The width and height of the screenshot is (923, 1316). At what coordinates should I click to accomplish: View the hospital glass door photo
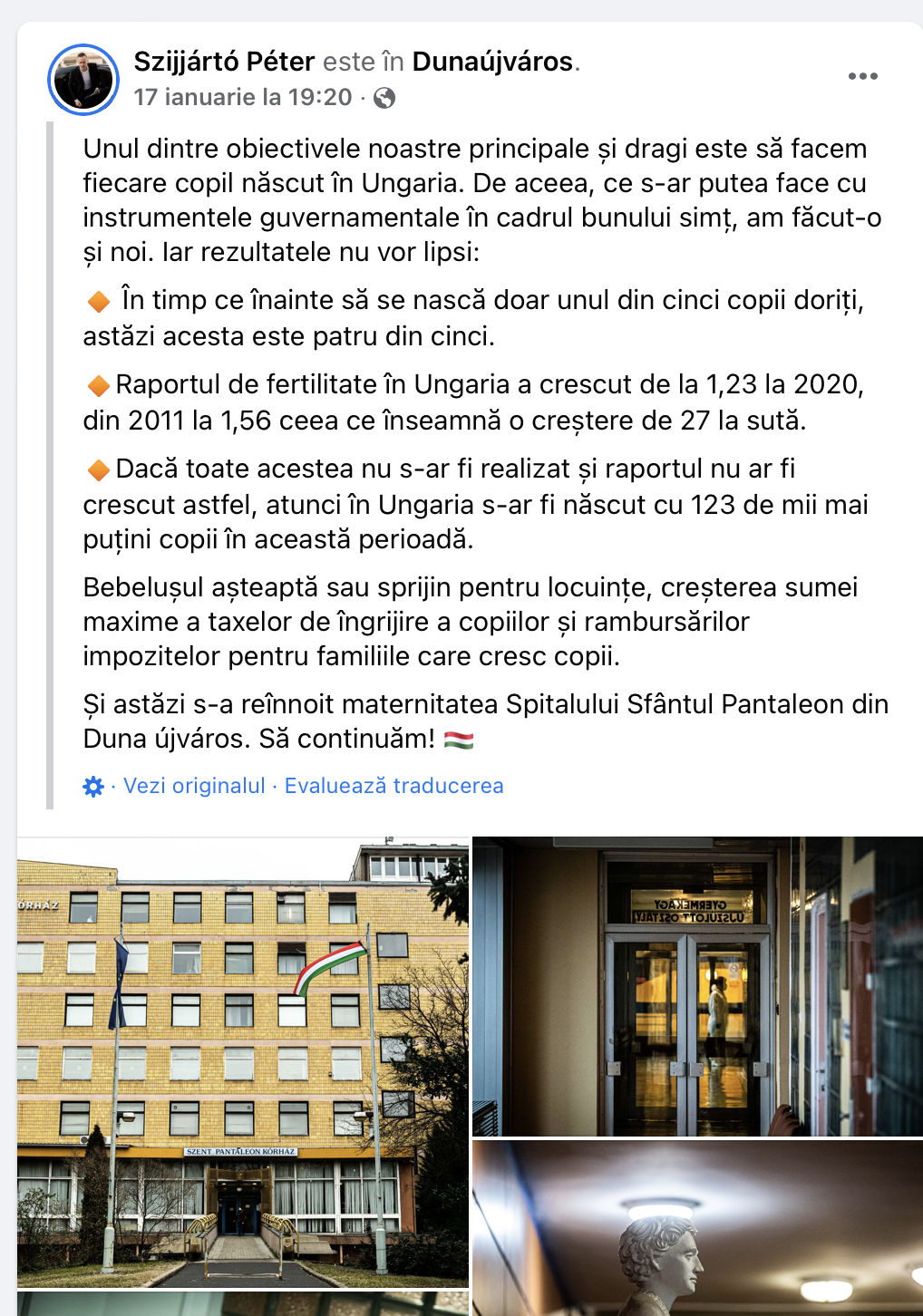click(696, 986)
